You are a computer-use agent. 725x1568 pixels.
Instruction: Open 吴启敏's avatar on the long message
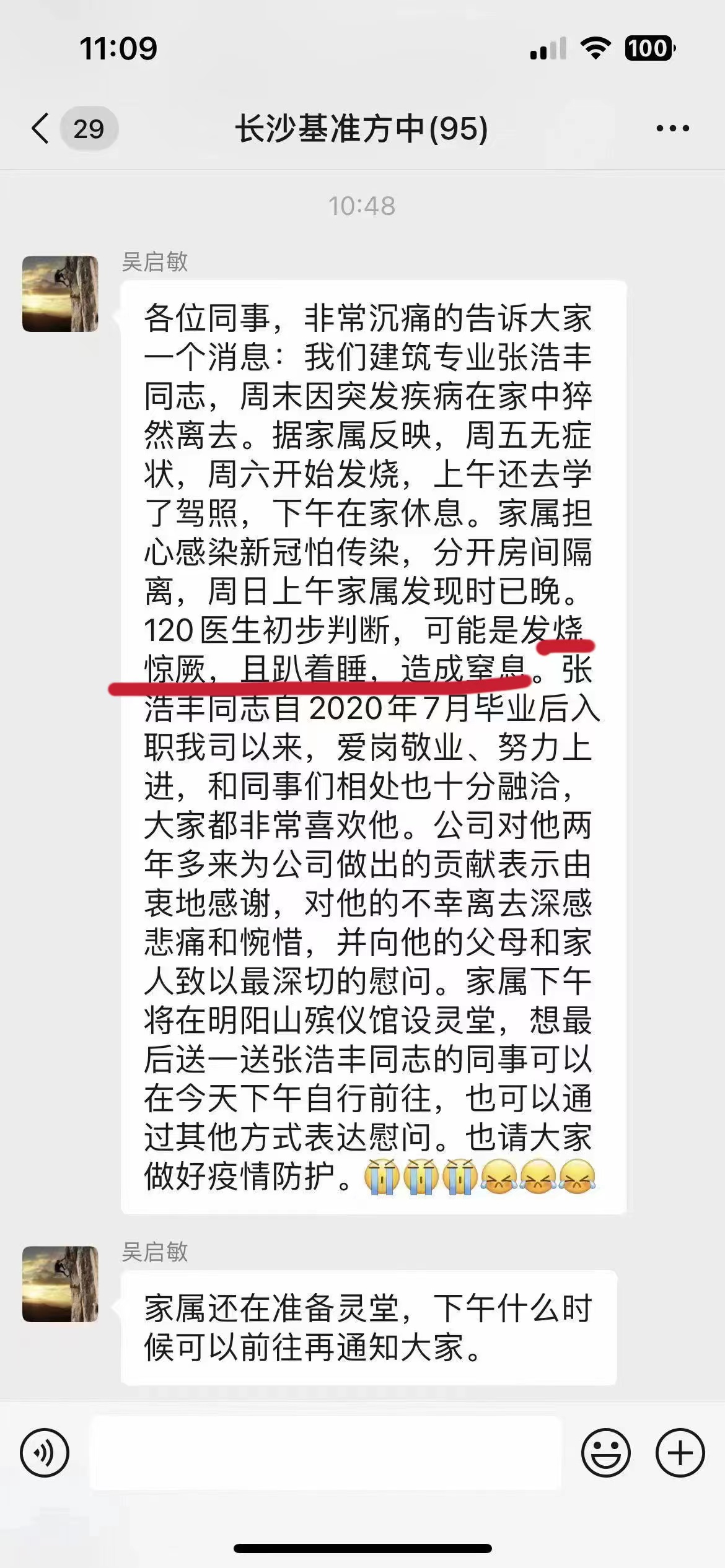coord(60,294)
